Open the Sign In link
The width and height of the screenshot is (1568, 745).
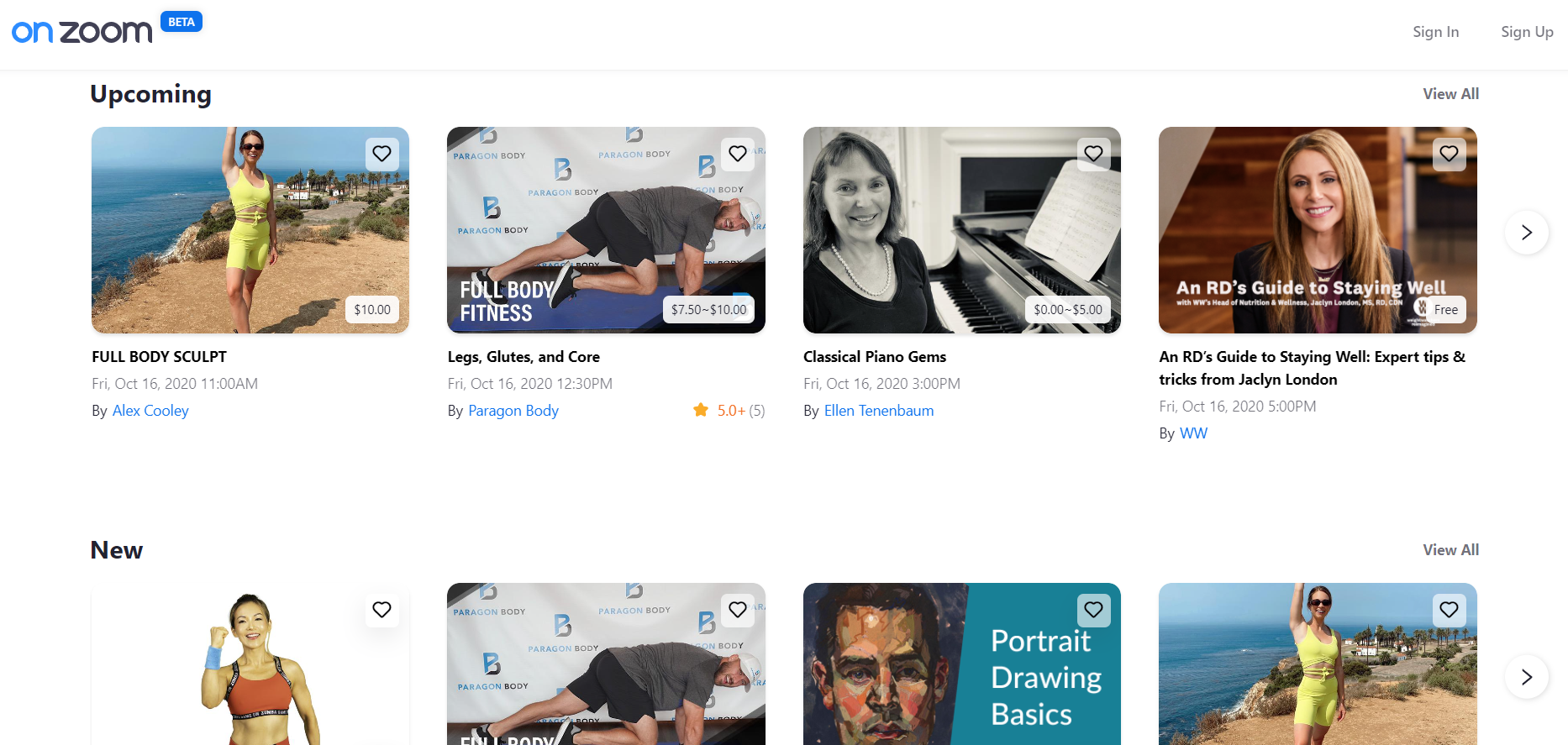(x=1435, y=32)
